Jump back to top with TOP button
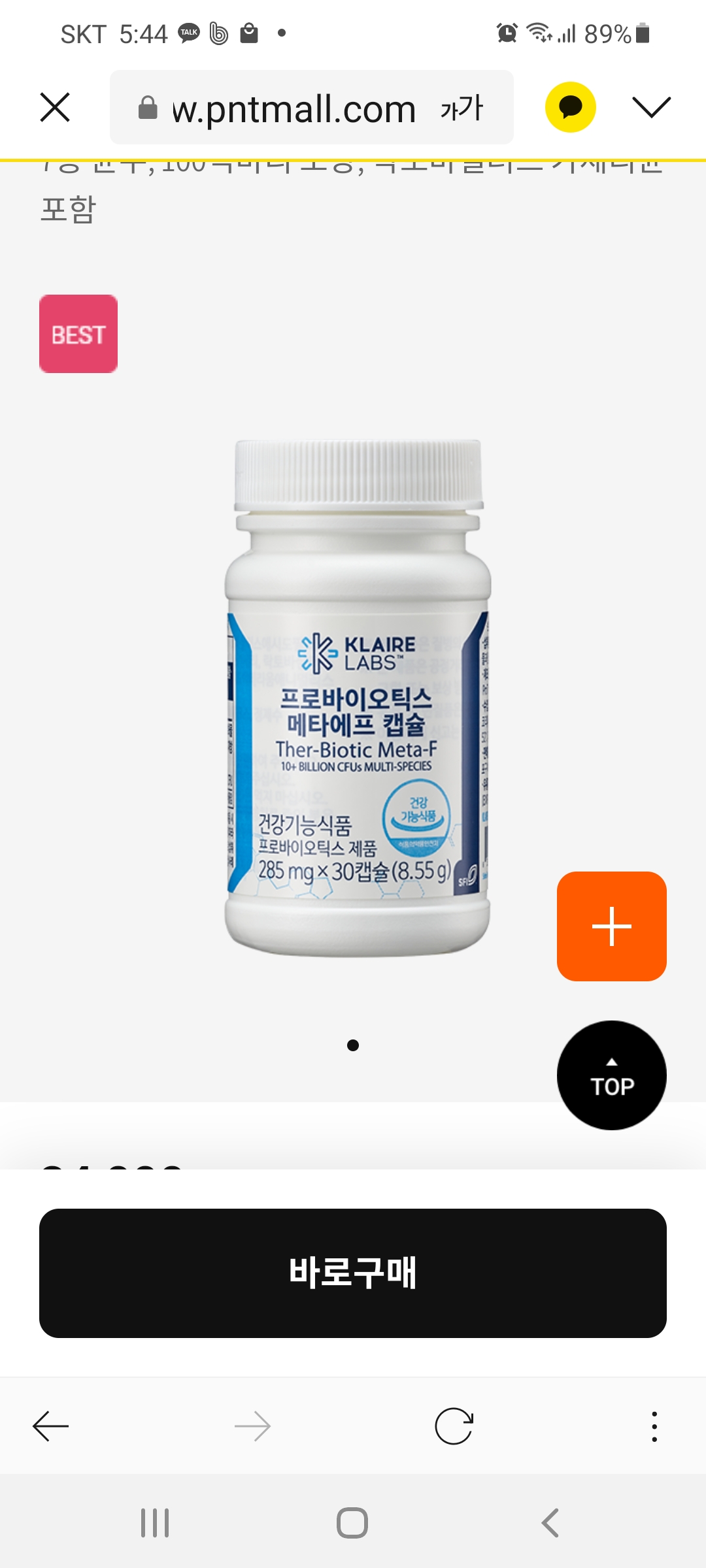The image size is (706, 1568). pyautogui.click(x=611, y=1075)
